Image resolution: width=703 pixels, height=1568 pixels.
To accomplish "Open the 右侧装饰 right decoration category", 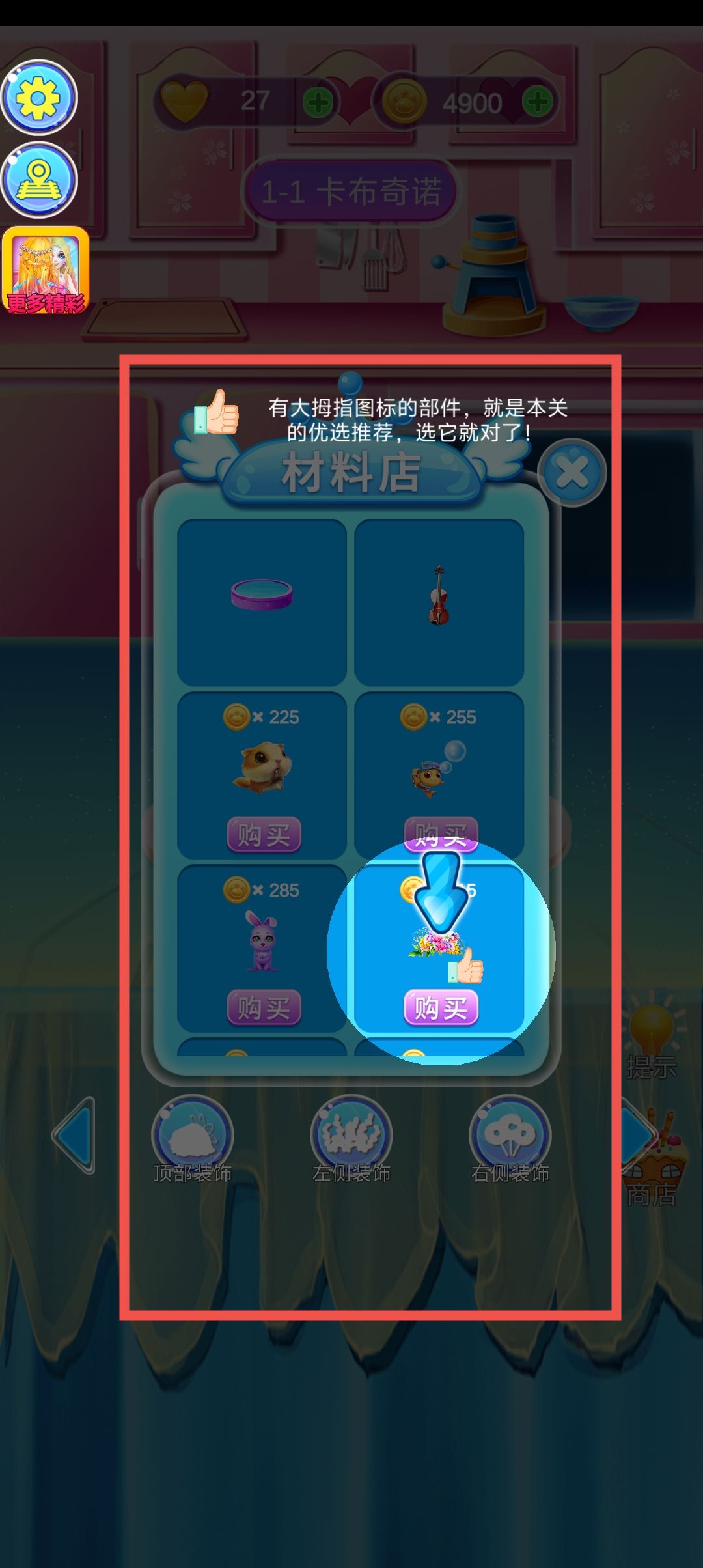I will 510,1140.
